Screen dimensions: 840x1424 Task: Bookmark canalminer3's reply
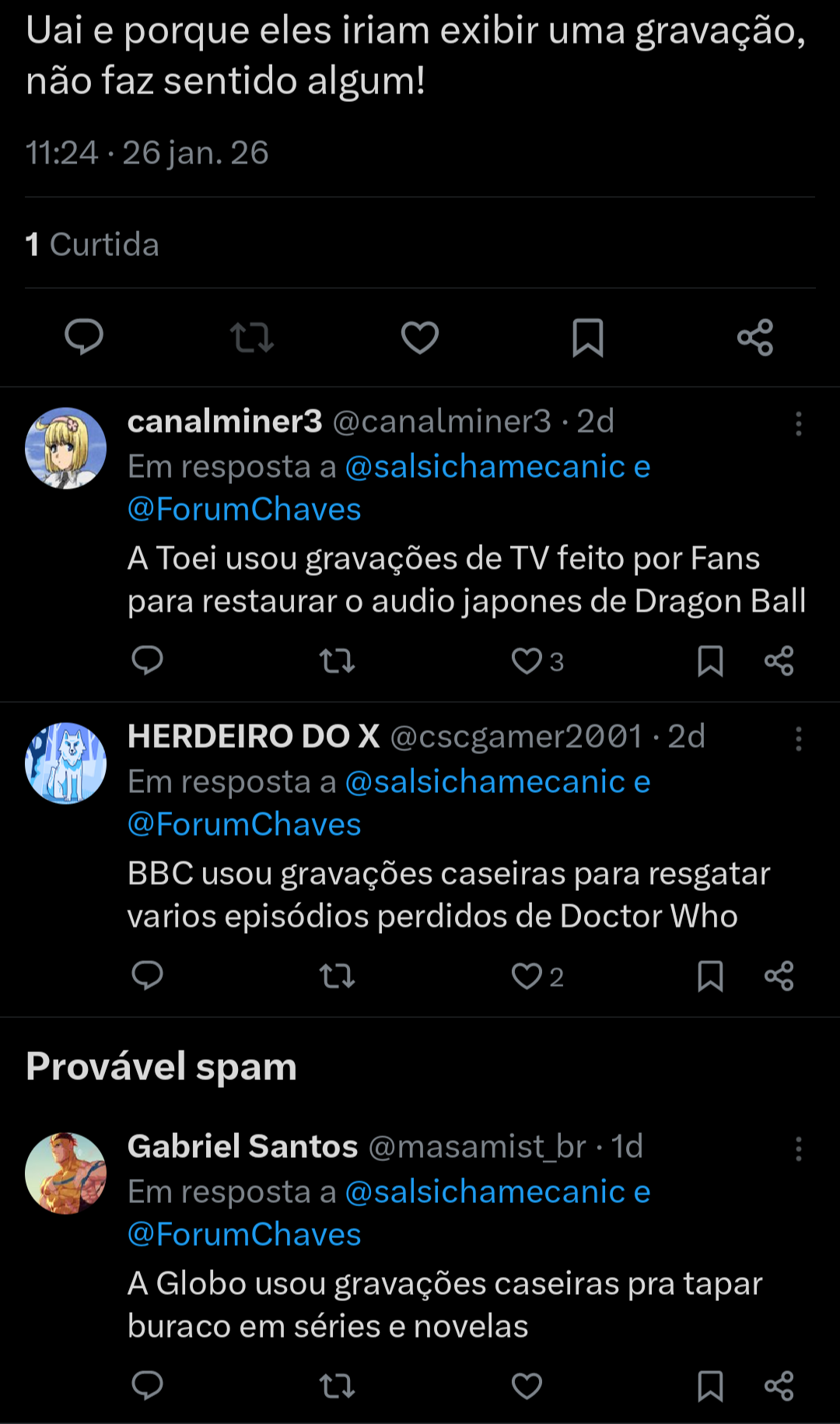tap(710, 661)
